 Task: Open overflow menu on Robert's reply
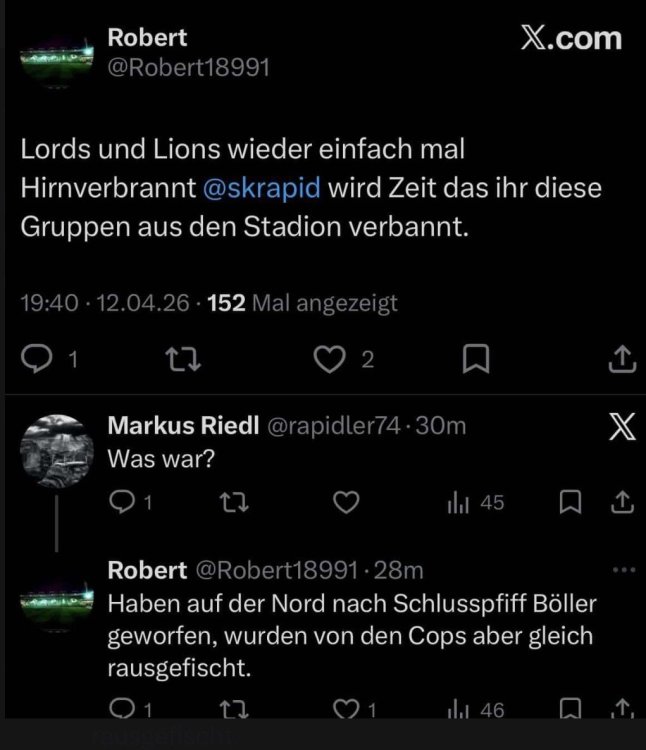(623, 570)
